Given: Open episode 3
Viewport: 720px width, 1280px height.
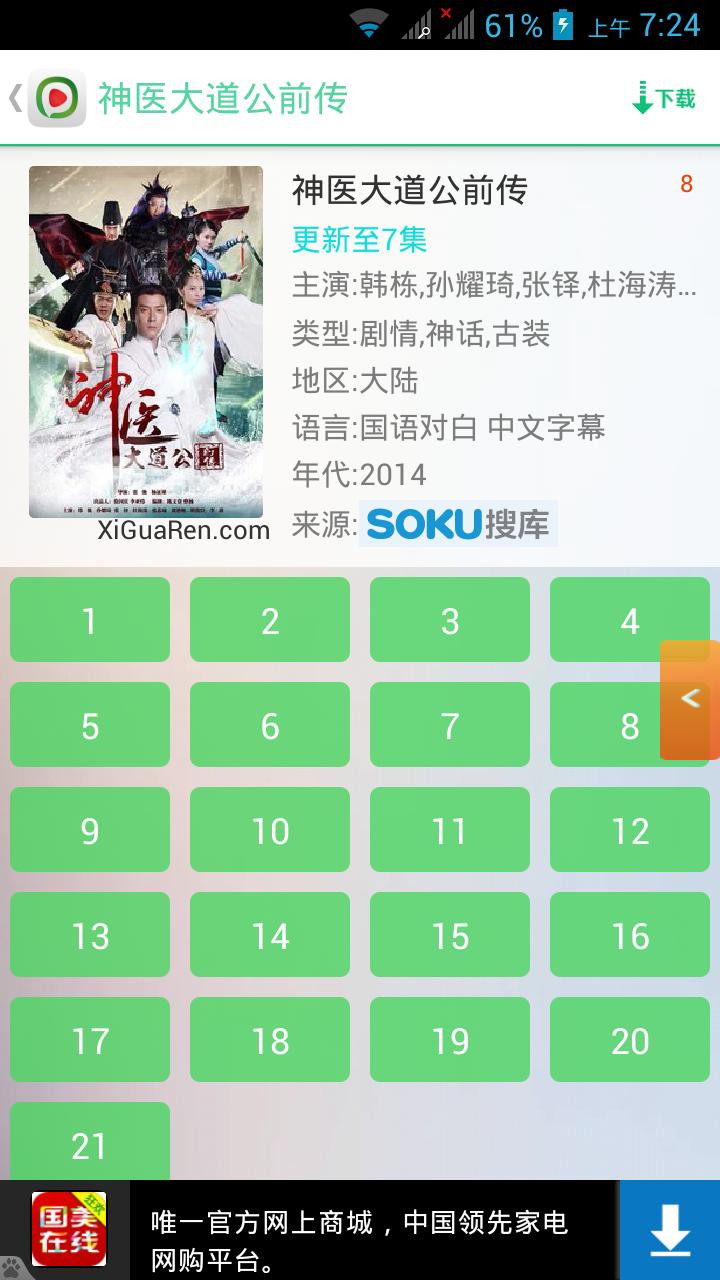Looking at the screenshot, I should [450, 620].
